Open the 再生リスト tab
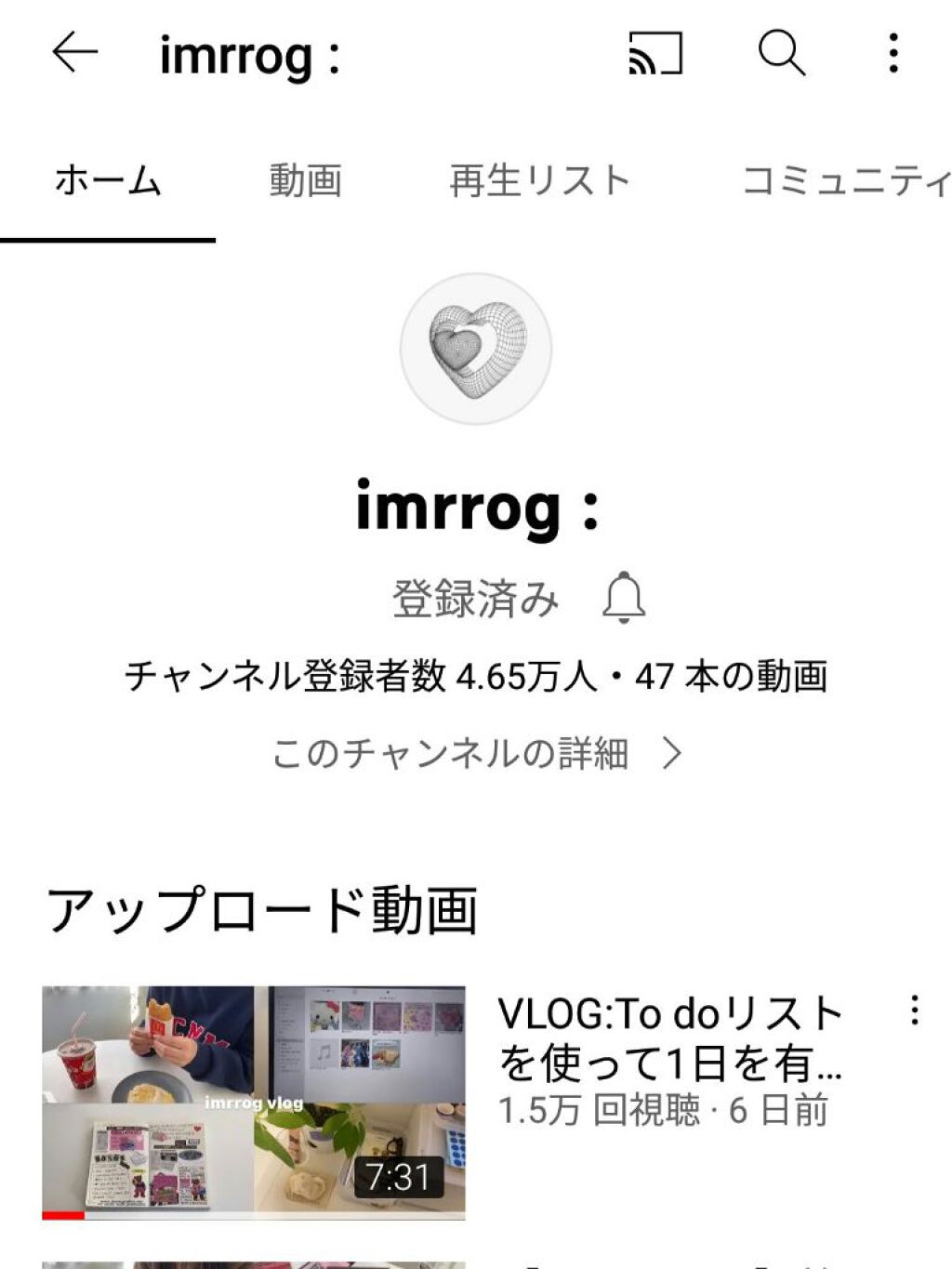This screenshot has width=952, height=1269. click(539, 180)
